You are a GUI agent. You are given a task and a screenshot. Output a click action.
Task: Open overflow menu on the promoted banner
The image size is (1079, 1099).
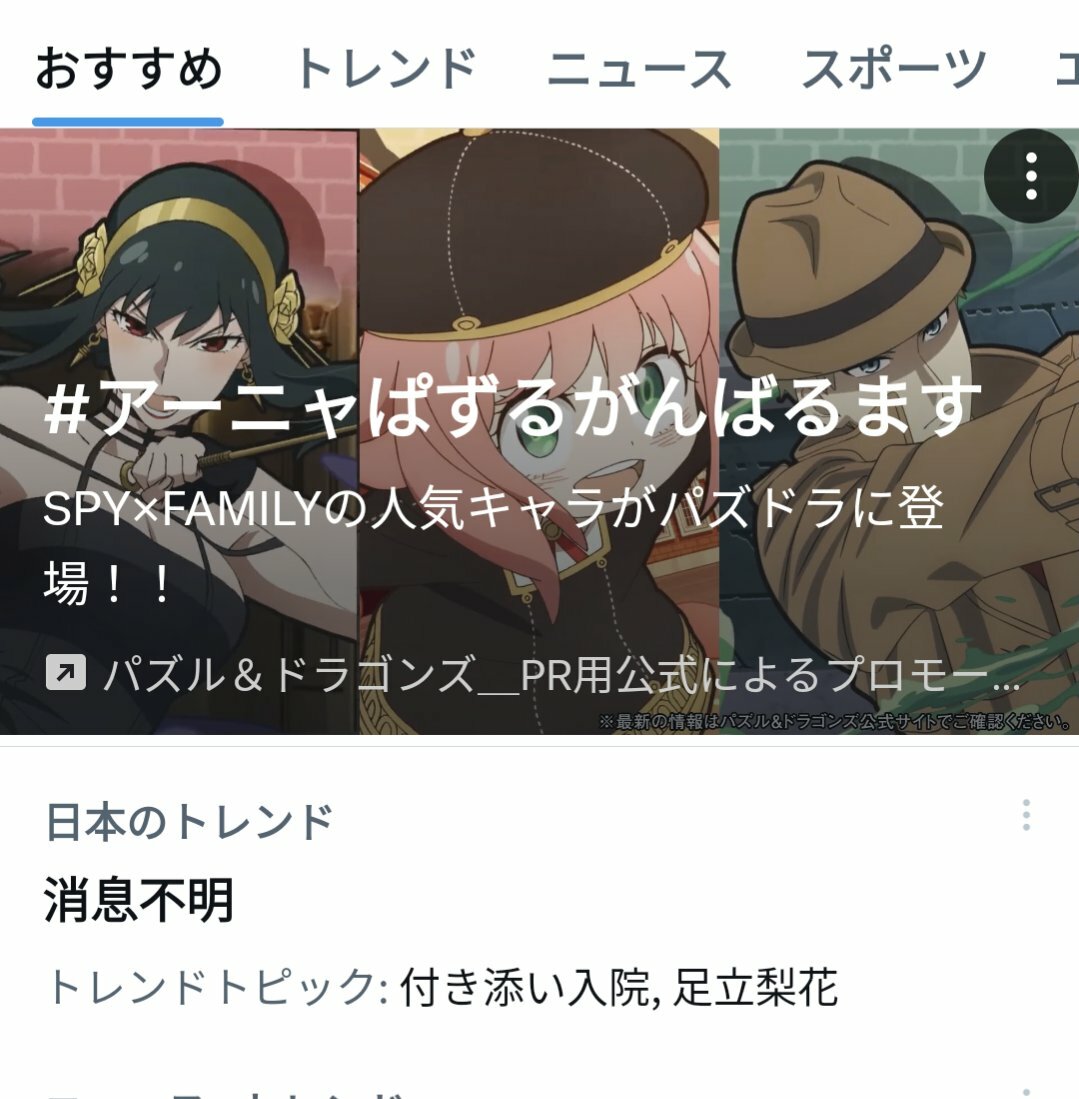1030,176
